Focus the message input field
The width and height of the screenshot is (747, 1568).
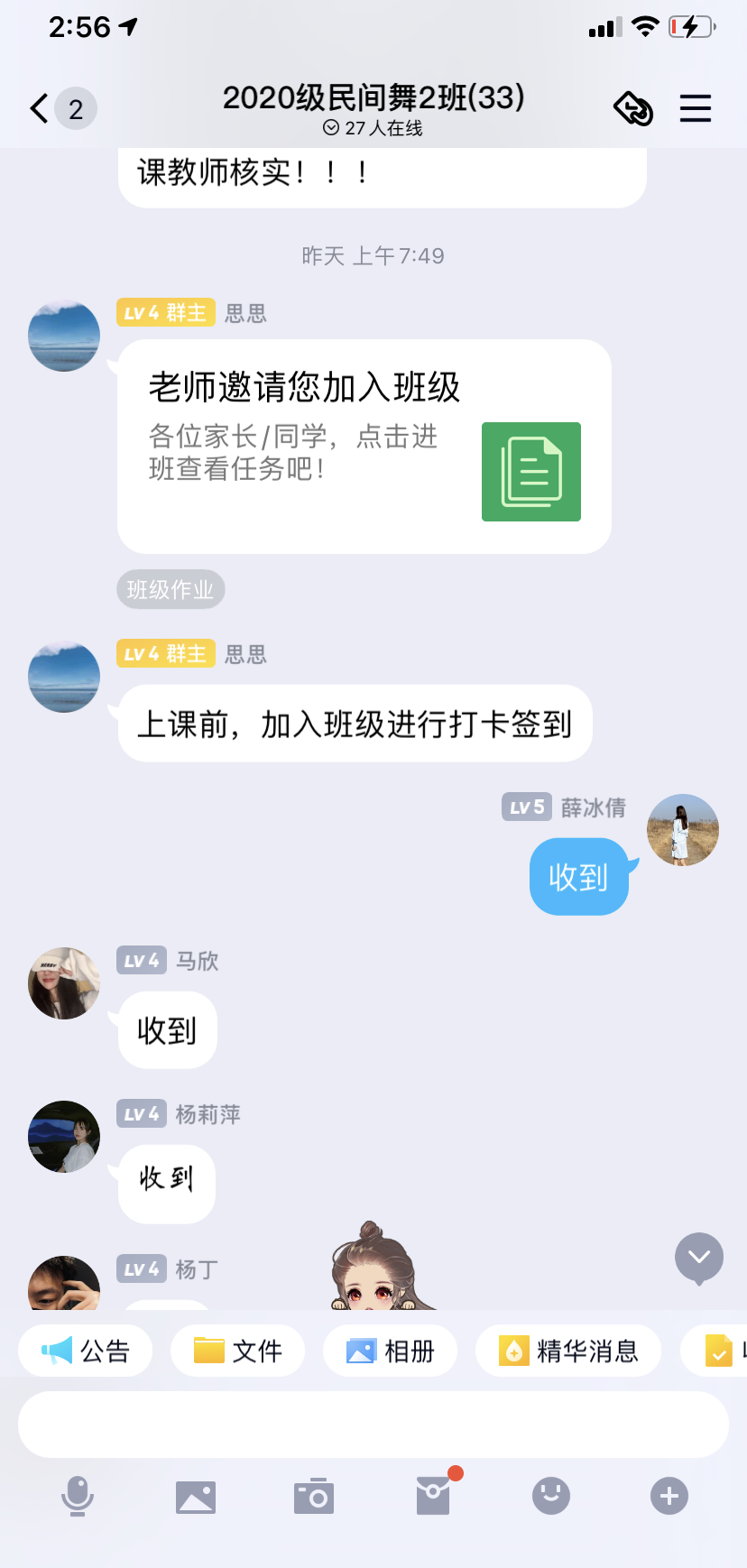pos(373,1425)
